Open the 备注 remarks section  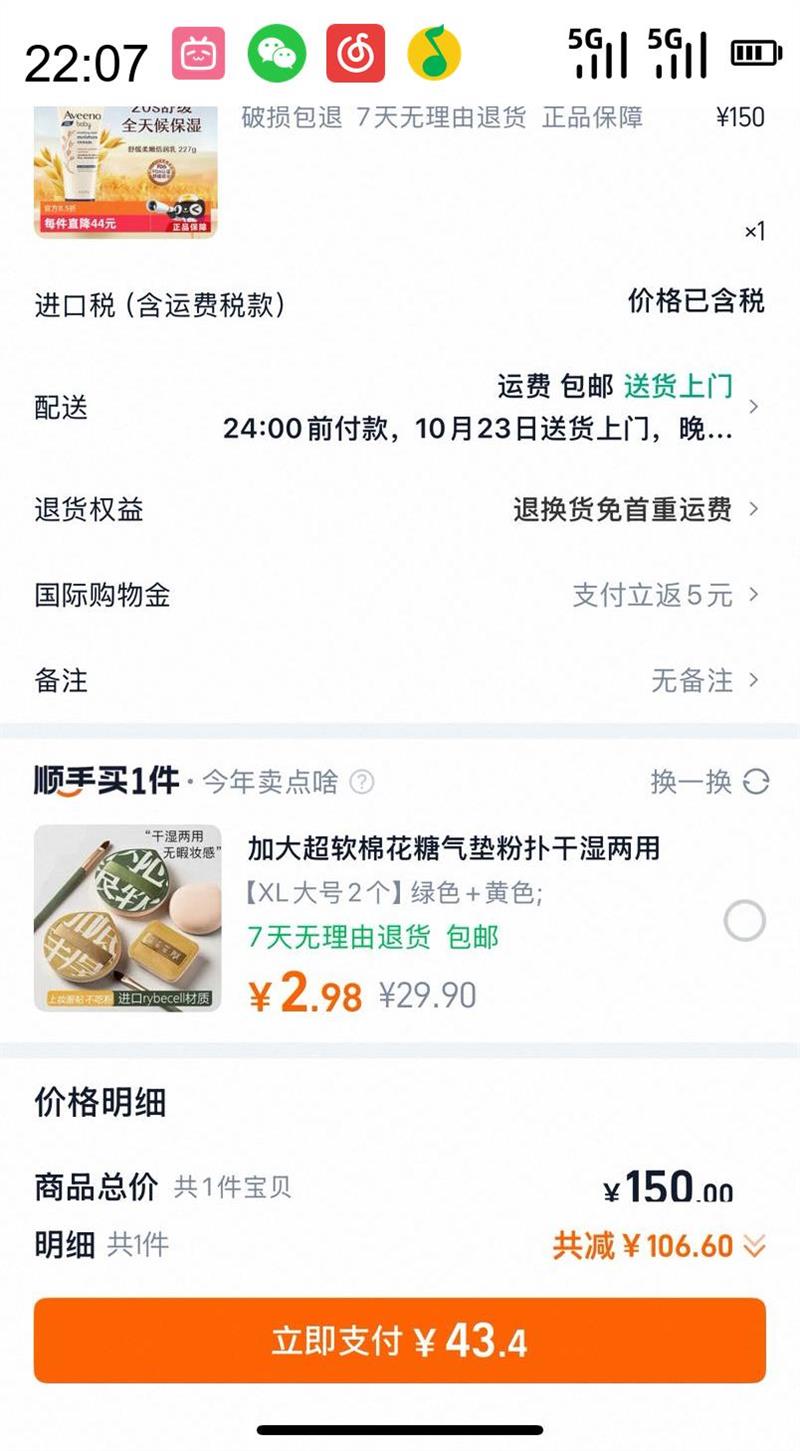(x=752, y=681)
